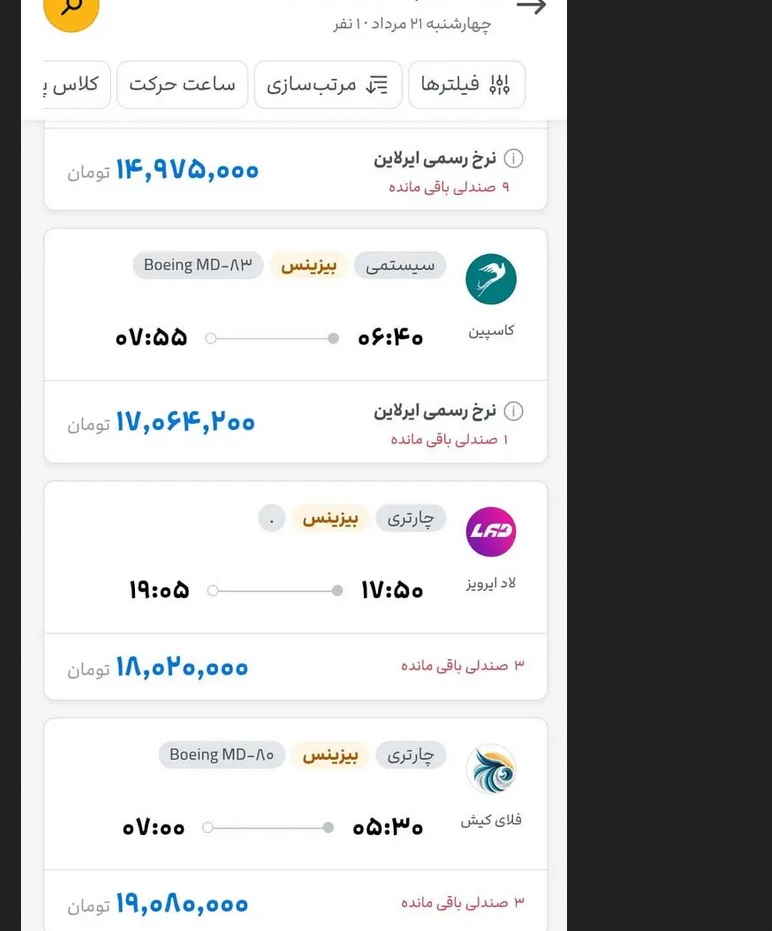Go back with the top arrow
Image resolution: width=772 pixels, height=931 pixels.
tap(531, 7)
